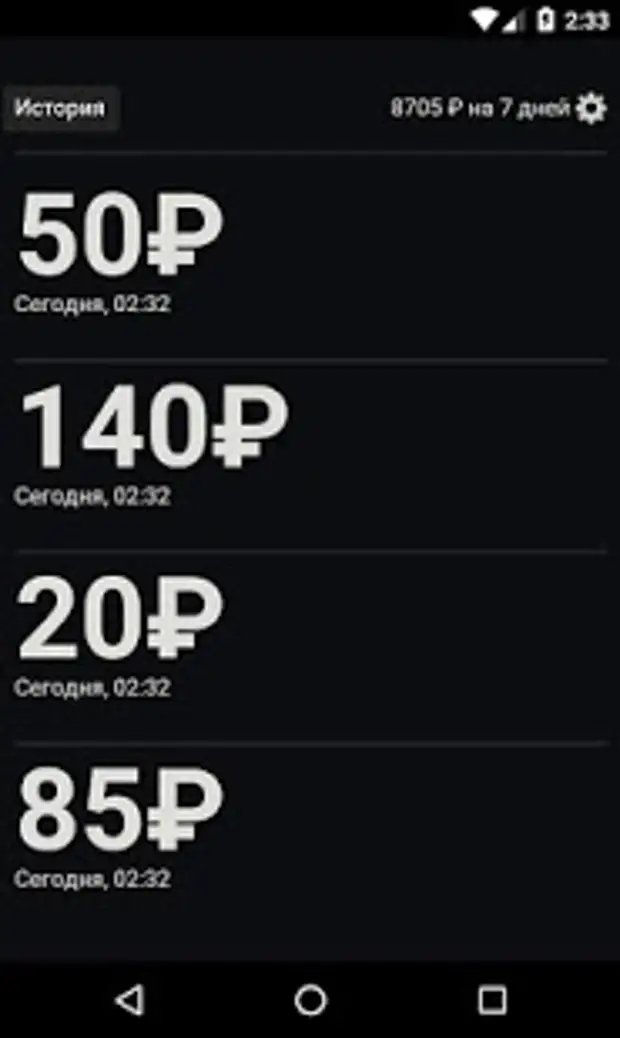Image resolution: width=620 pixels, height=1038 pixels.
Task: Tap the История button
Action: (60, 108)
